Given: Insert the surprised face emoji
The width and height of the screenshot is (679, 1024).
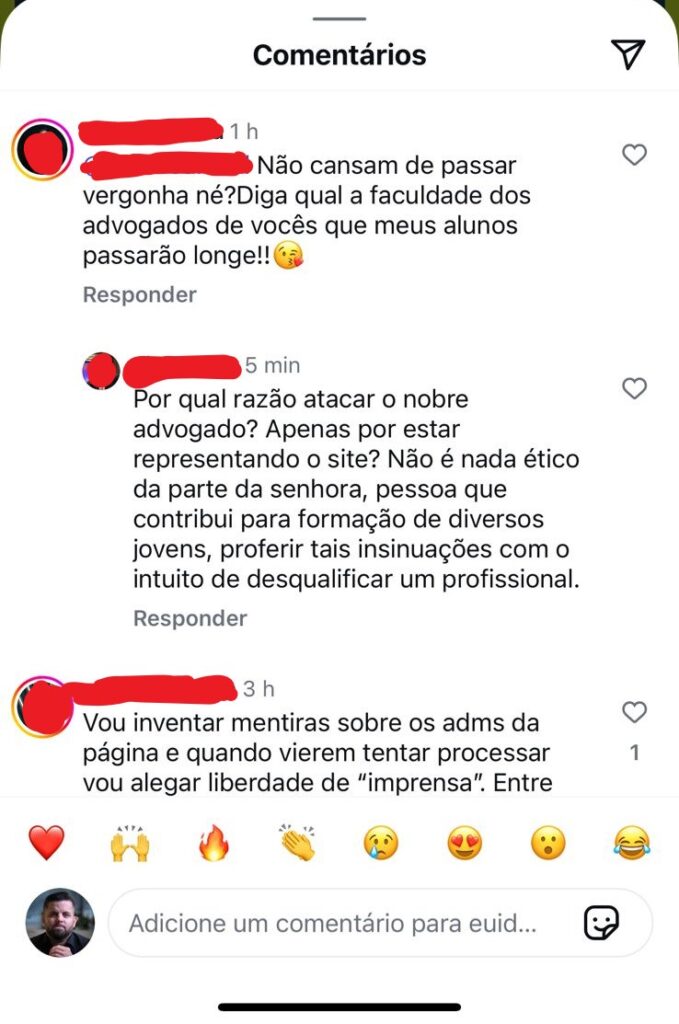Looking at the screenshot, I should (x=548, y=844).
